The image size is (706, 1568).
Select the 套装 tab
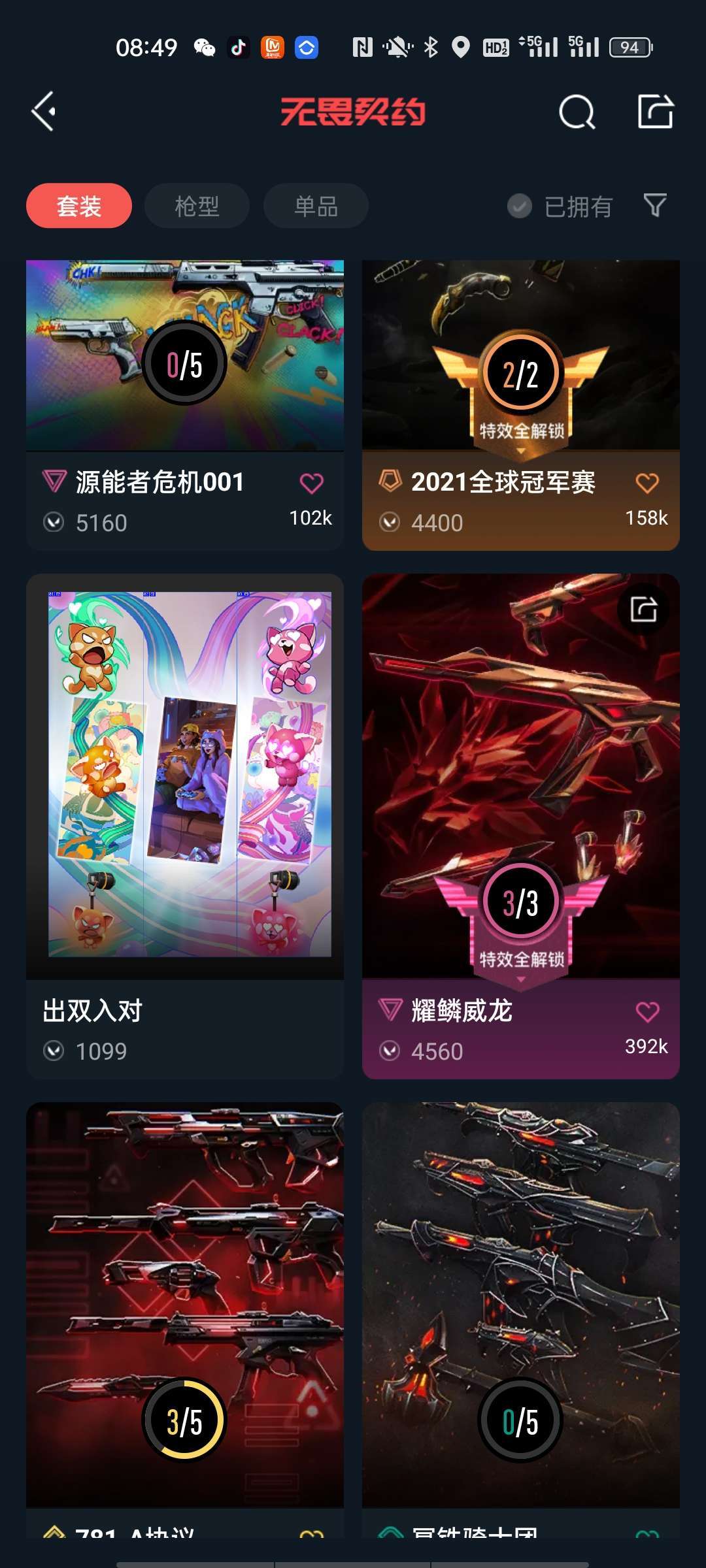79,206
